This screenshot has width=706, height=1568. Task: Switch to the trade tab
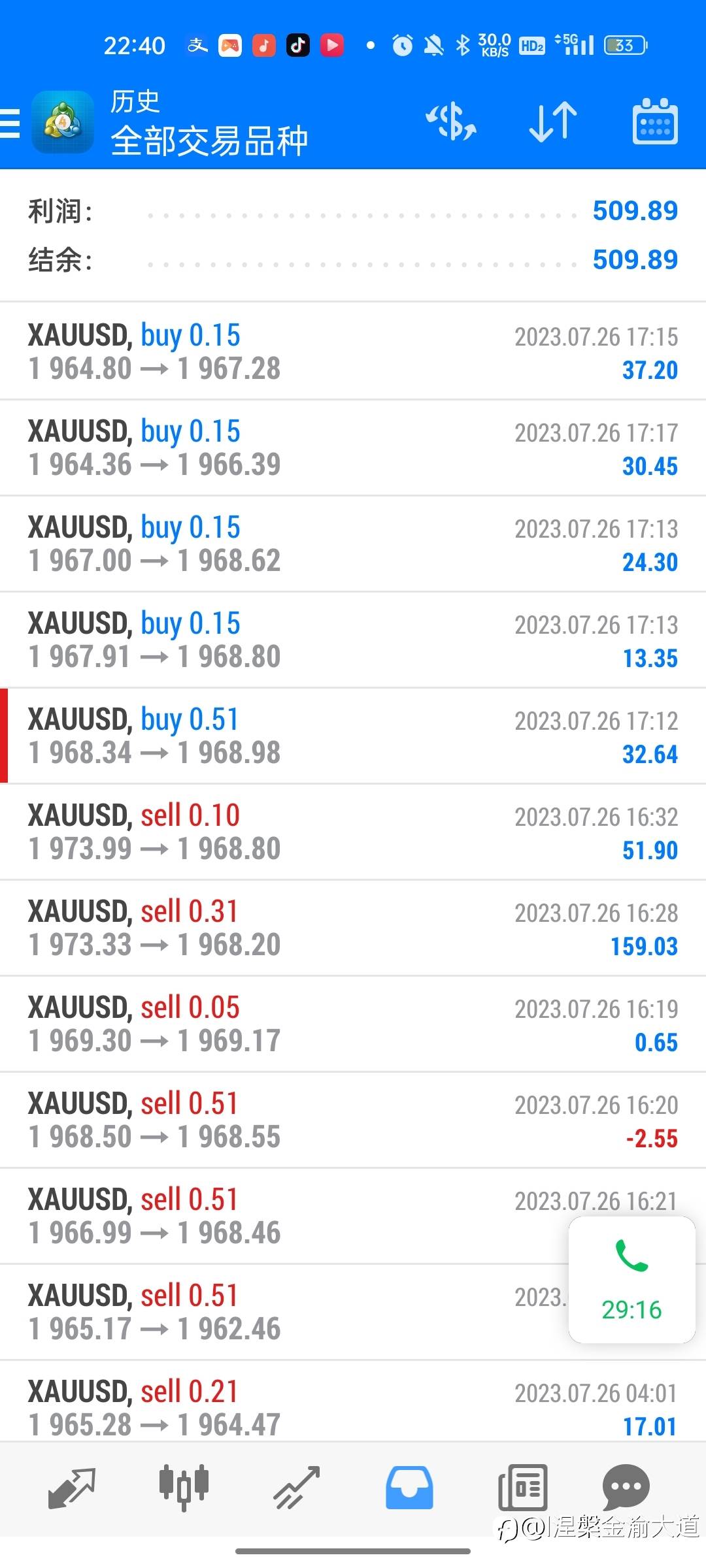[x=297, y=1488]
